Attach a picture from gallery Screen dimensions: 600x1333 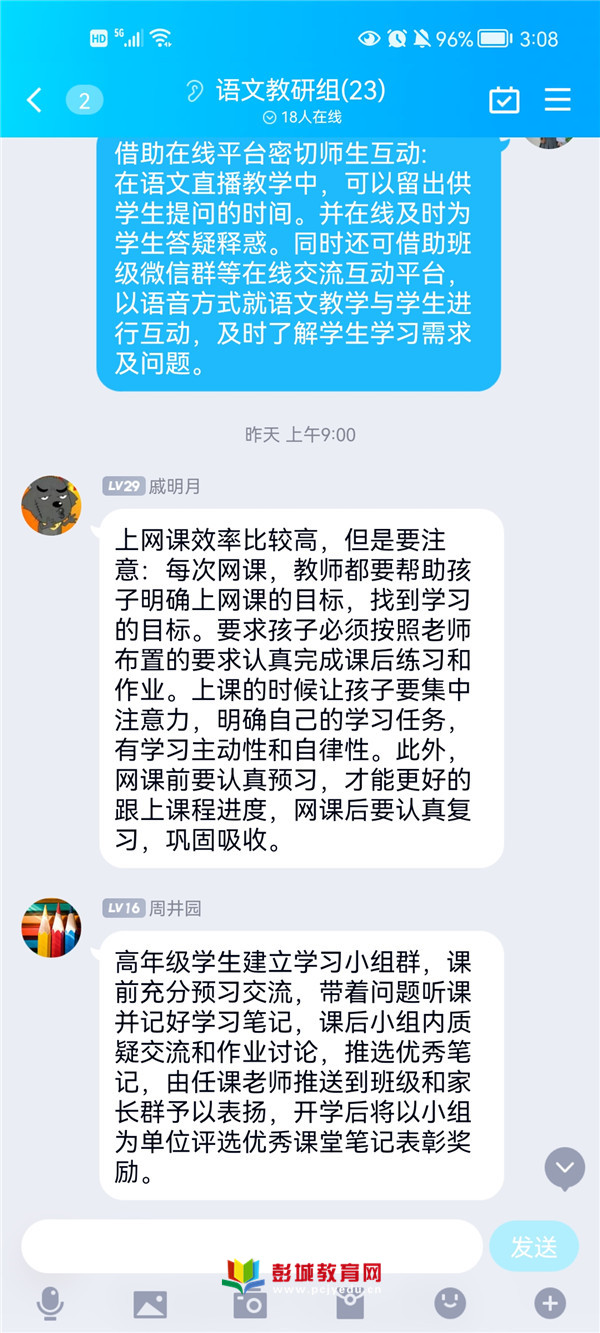(150, 1303)
